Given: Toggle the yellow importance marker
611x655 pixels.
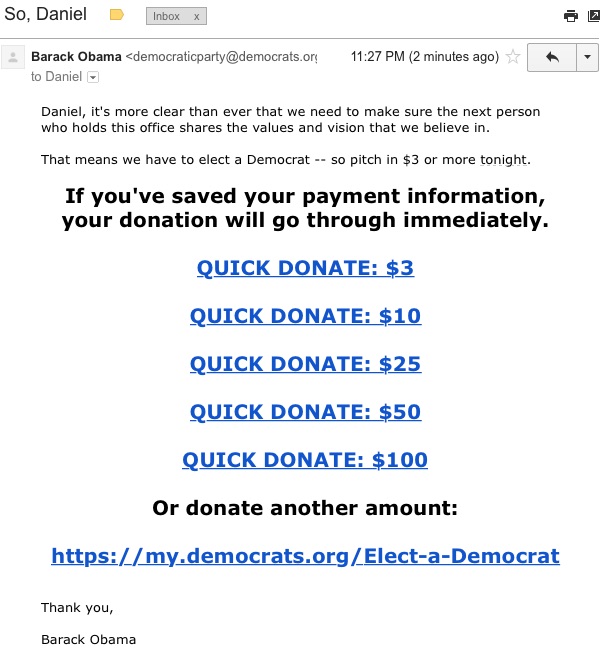Looking at the screenshot, I should [116, 16].
